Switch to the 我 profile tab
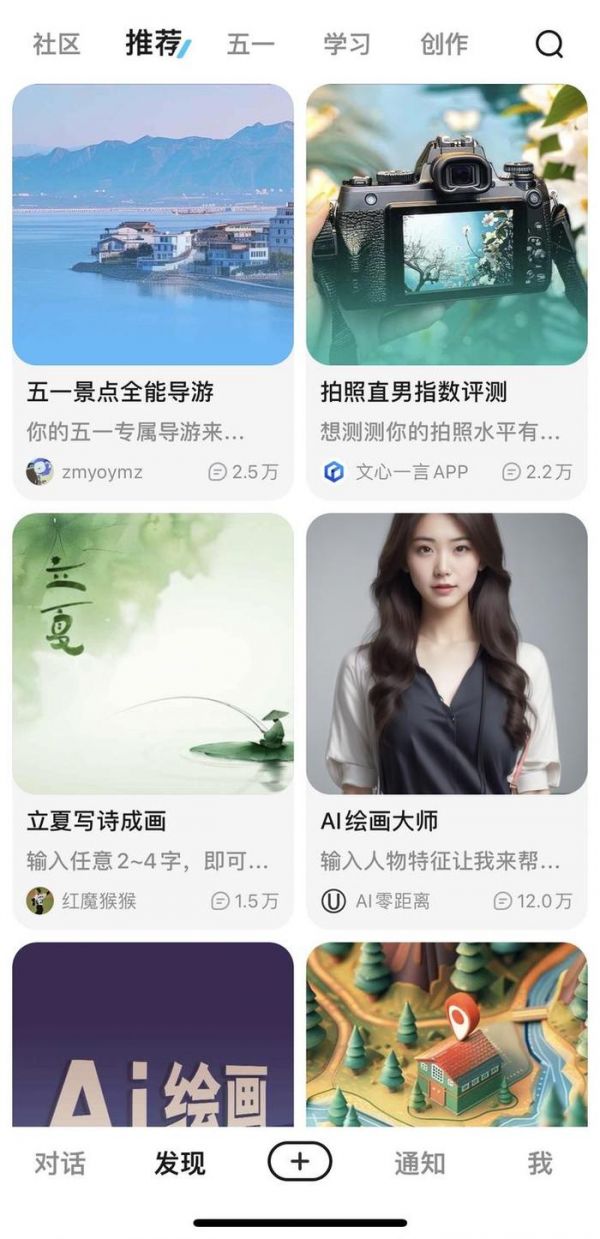The width and height of the screenshot is (600, 1239). [x=540, y=1163]
